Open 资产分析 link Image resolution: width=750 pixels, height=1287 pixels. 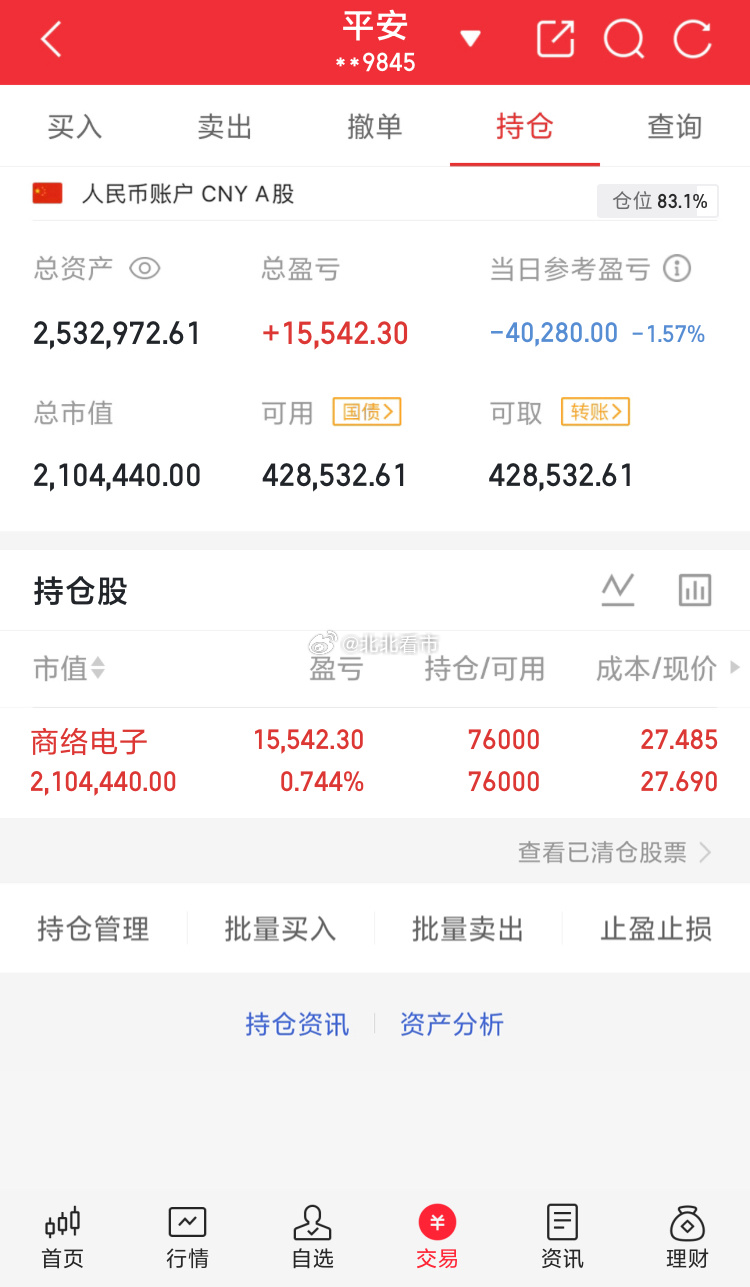pos(452,1024)
